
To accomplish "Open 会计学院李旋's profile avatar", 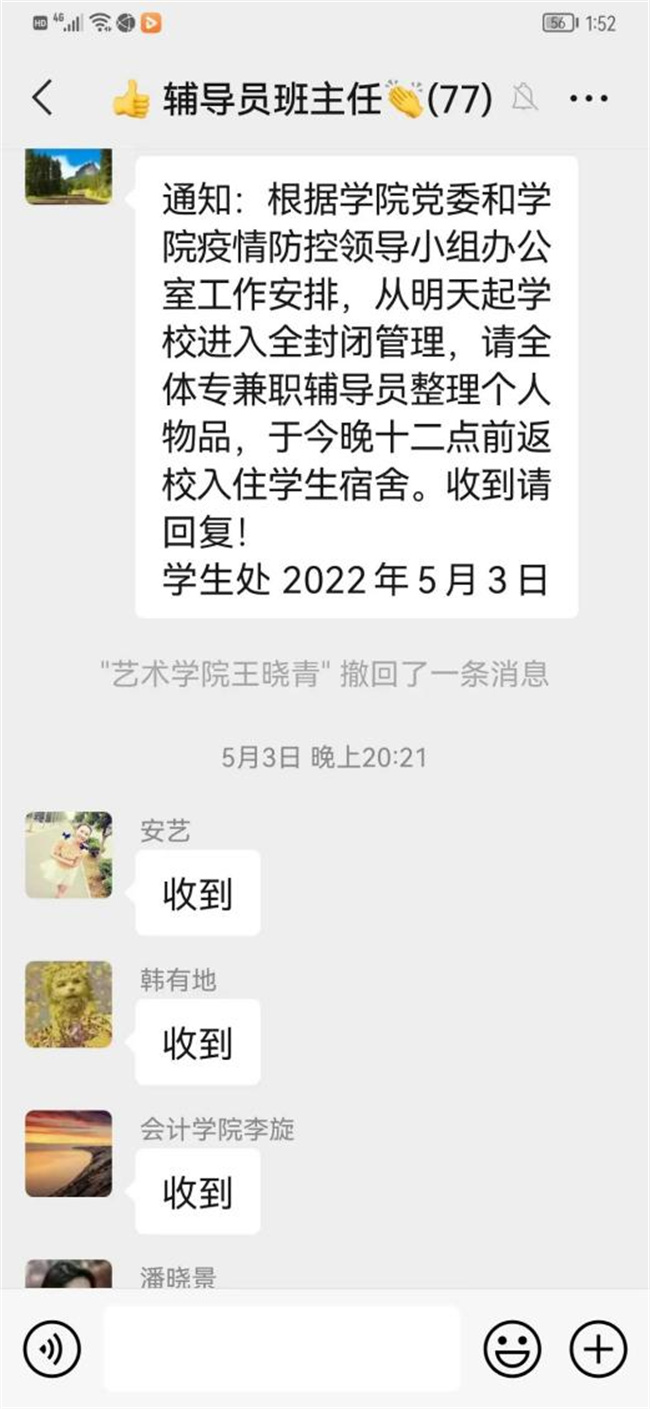I will click(x=68, y=1153).
